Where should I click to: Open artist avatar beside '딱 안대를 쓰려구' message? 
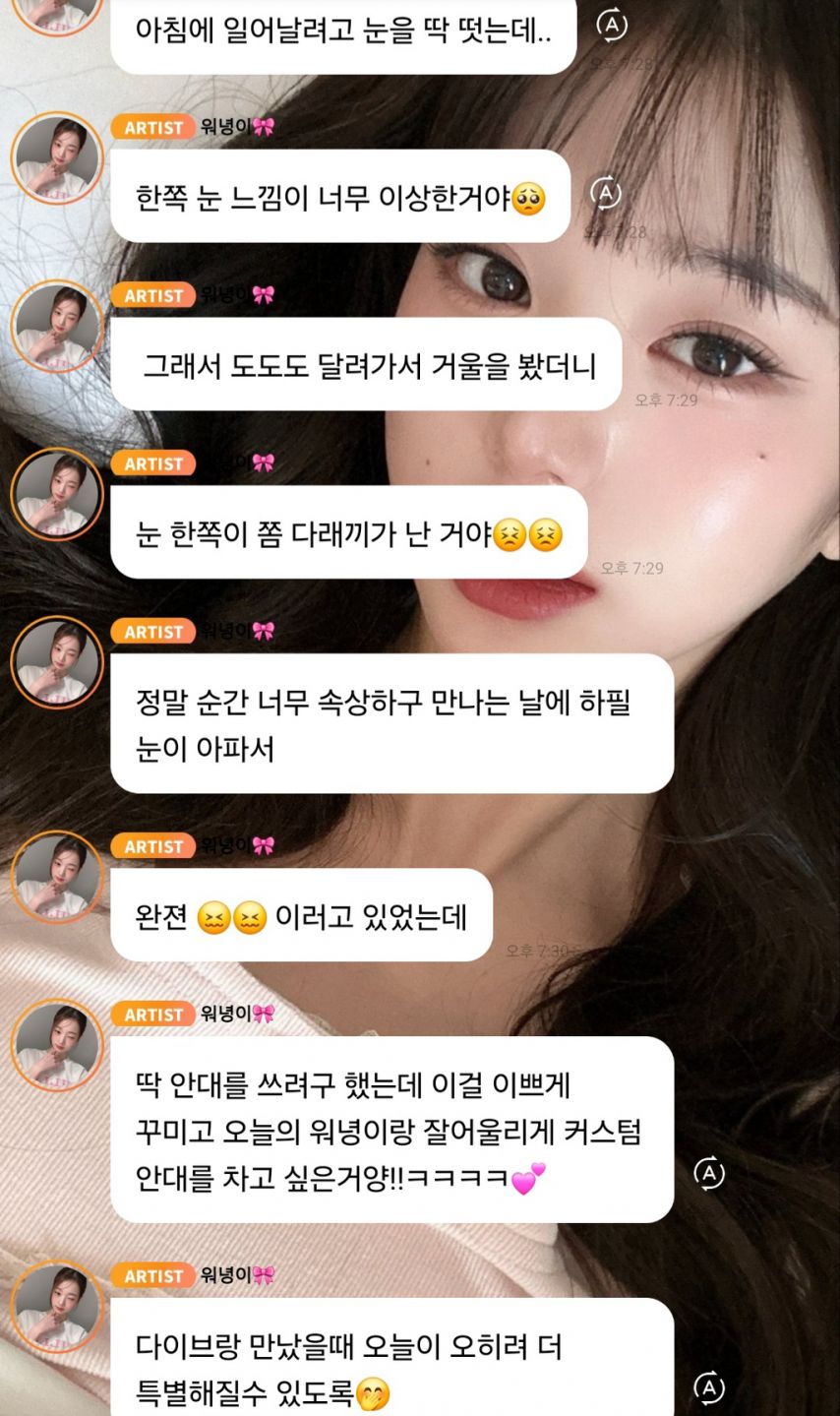pos(57,1045)
